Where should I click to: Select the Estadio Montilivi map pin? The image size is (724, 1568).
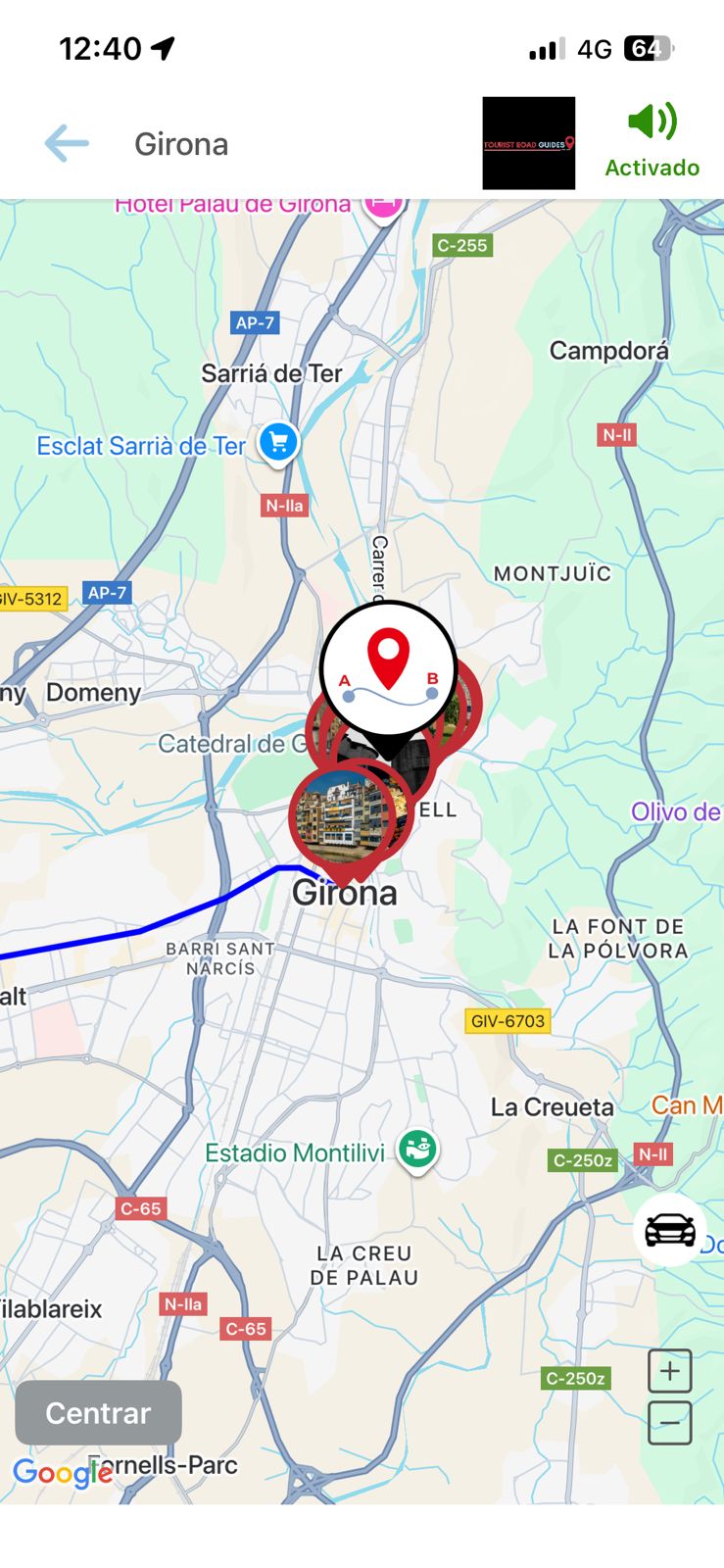click(417, 1148)
